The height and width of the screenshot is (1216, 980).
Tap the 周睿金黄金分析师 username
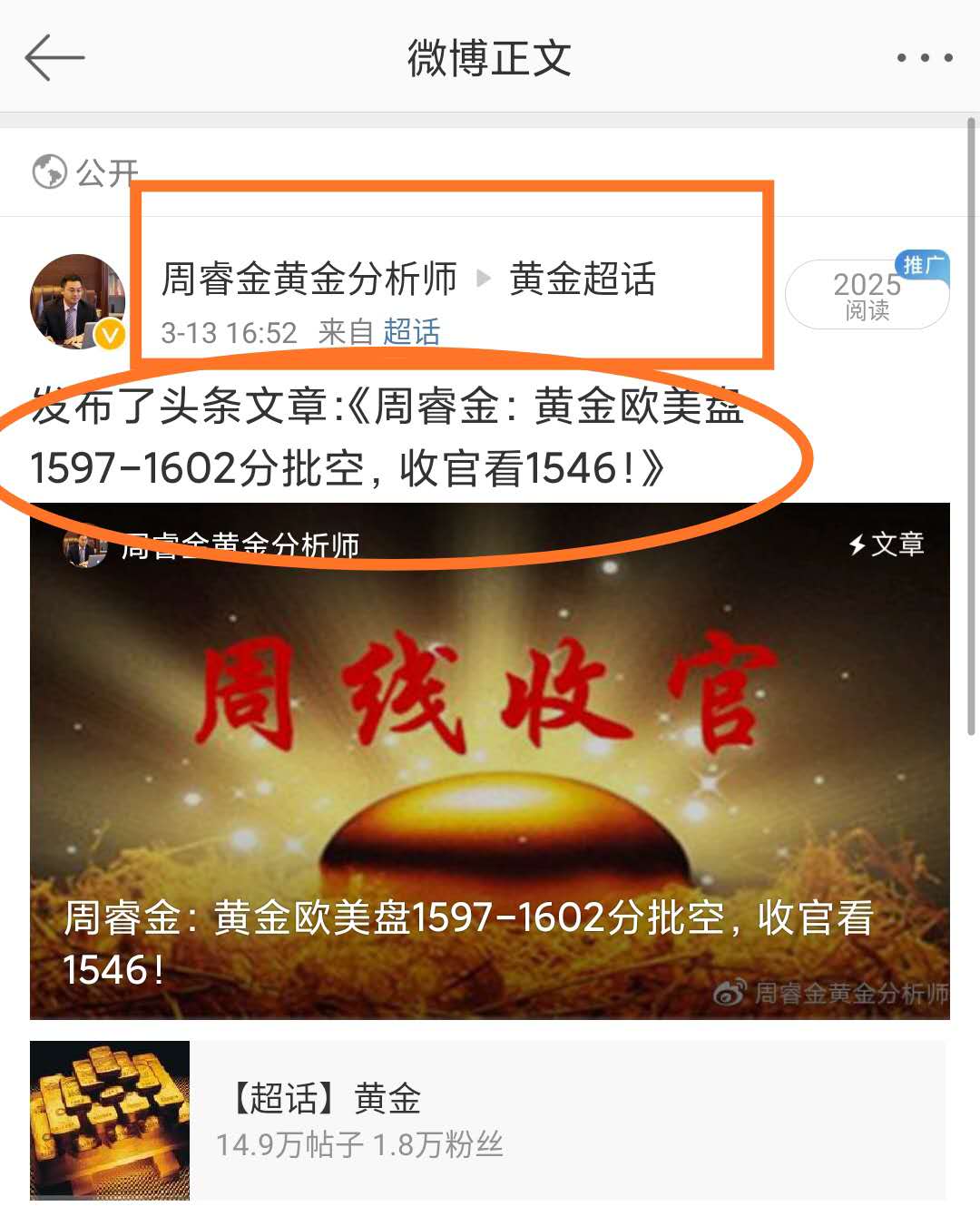tap(309, 279)
